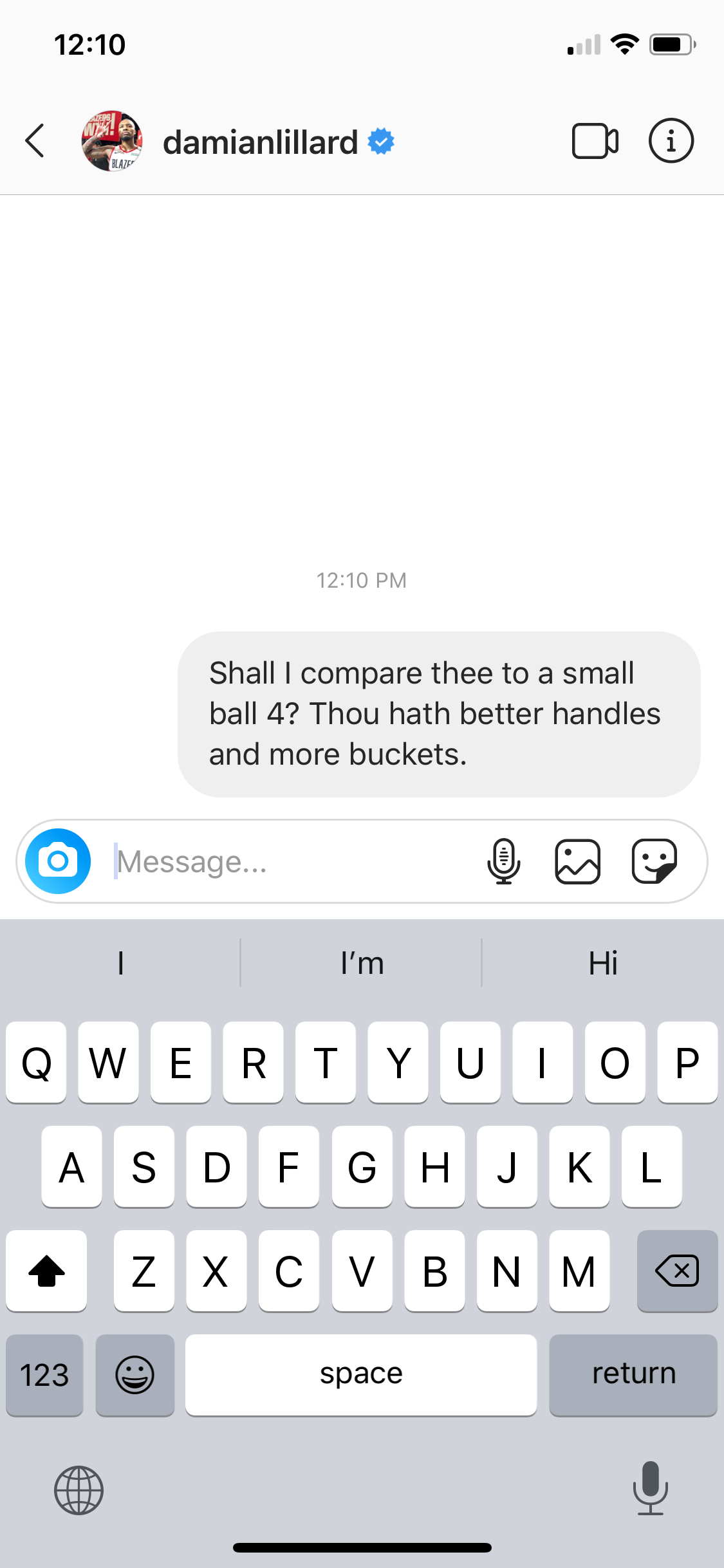Record a voice message
The image size is (724, 1568).
click(x=504, y=861)
